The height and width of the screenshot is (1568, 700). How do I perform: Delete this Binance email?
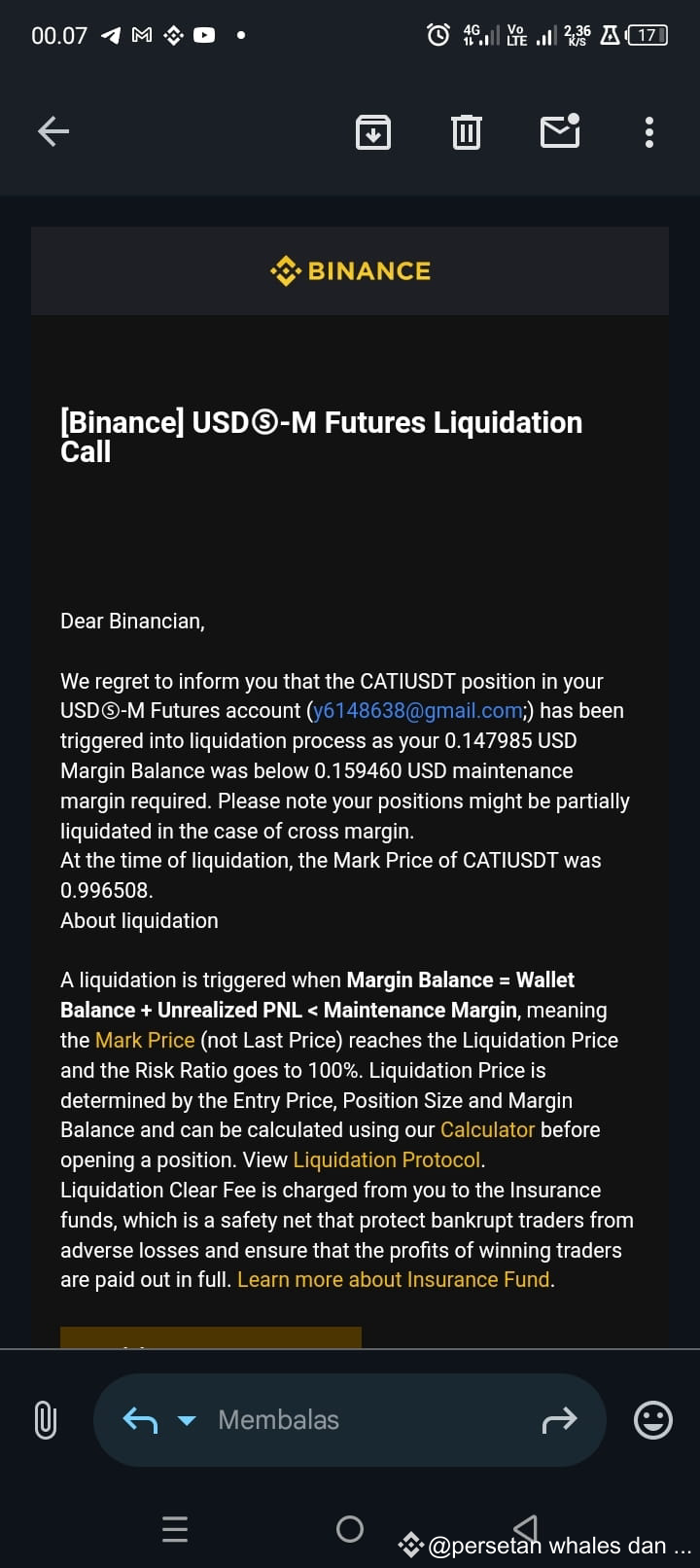(467, 131)
